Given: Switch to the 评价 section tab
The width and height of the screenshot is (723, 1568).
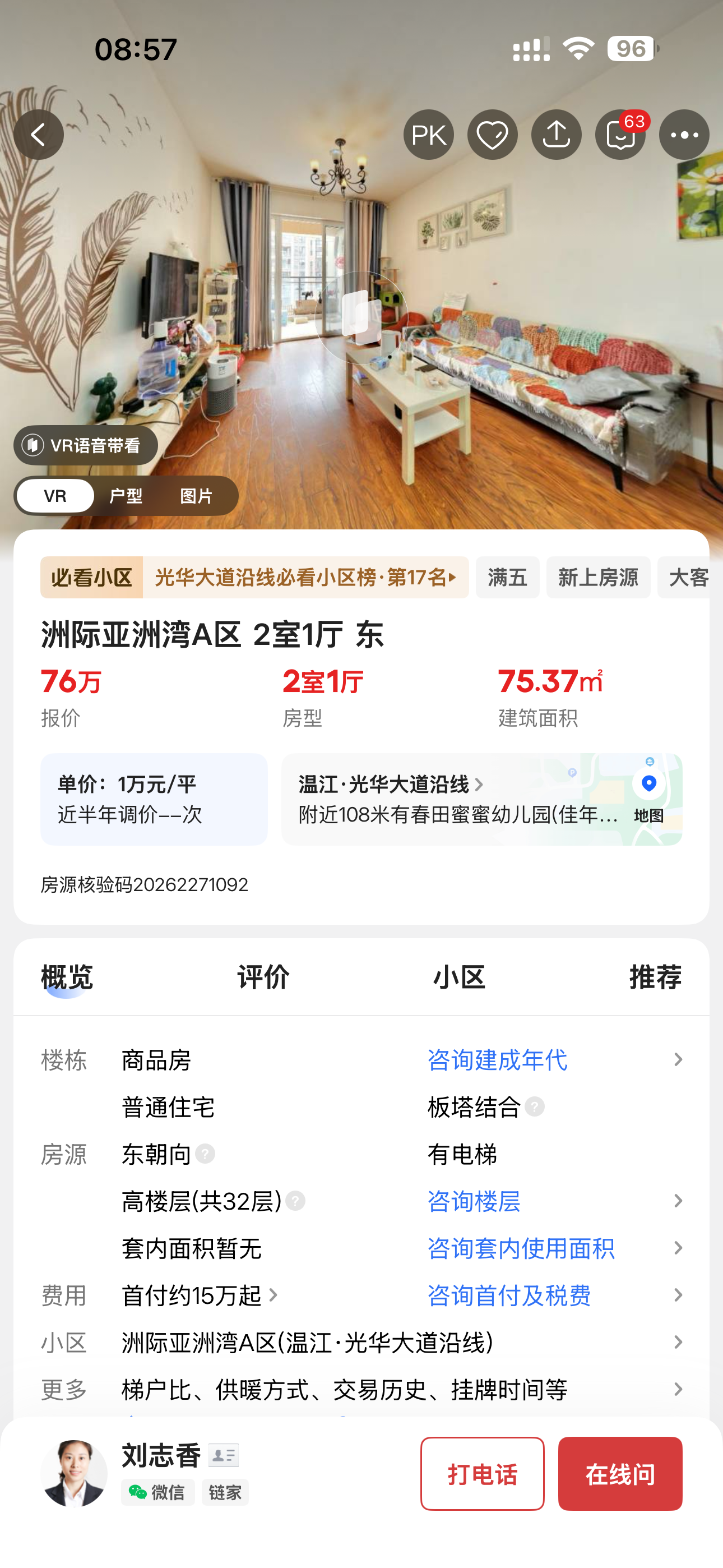Looking at the screenshot, I should pos(263,977).
